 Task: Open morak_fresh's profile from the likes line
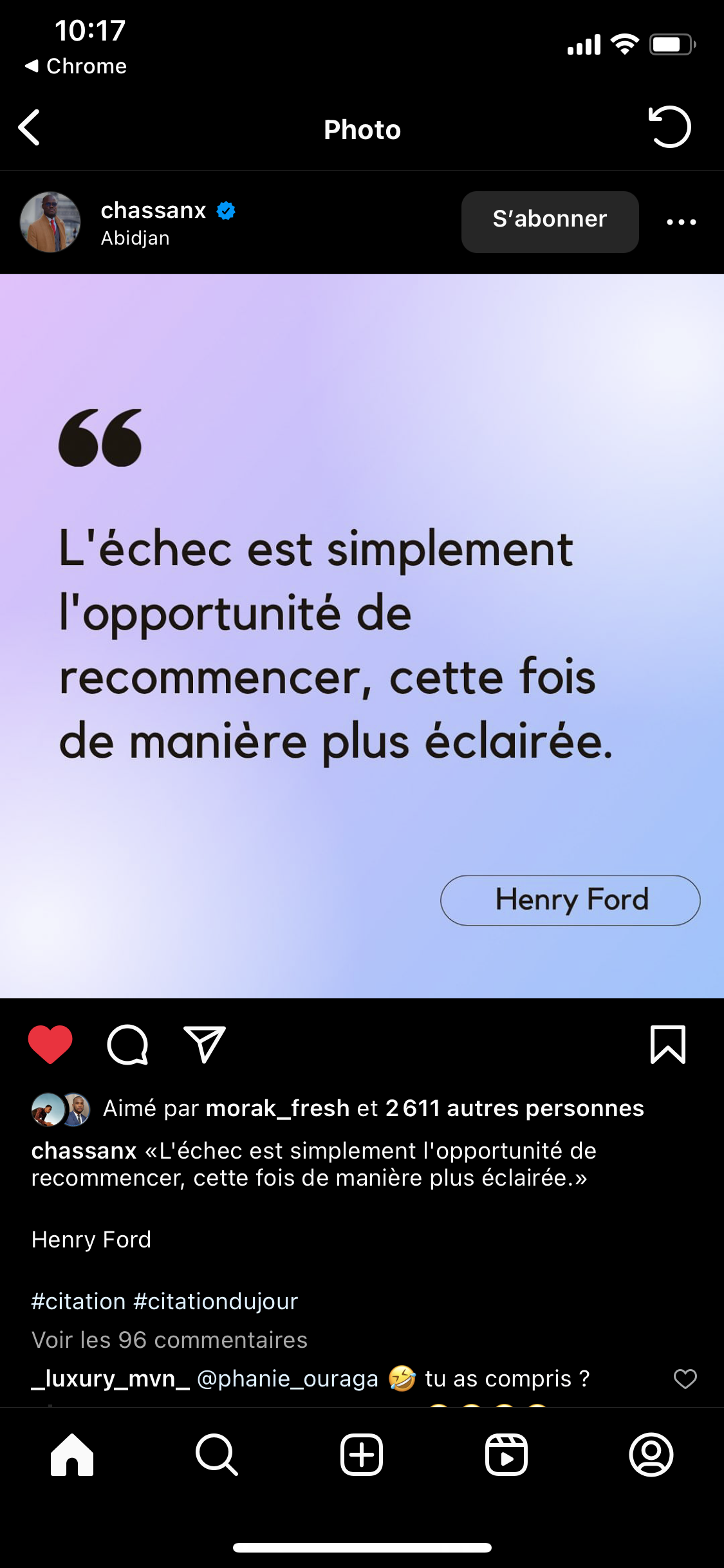point(277,1108)
